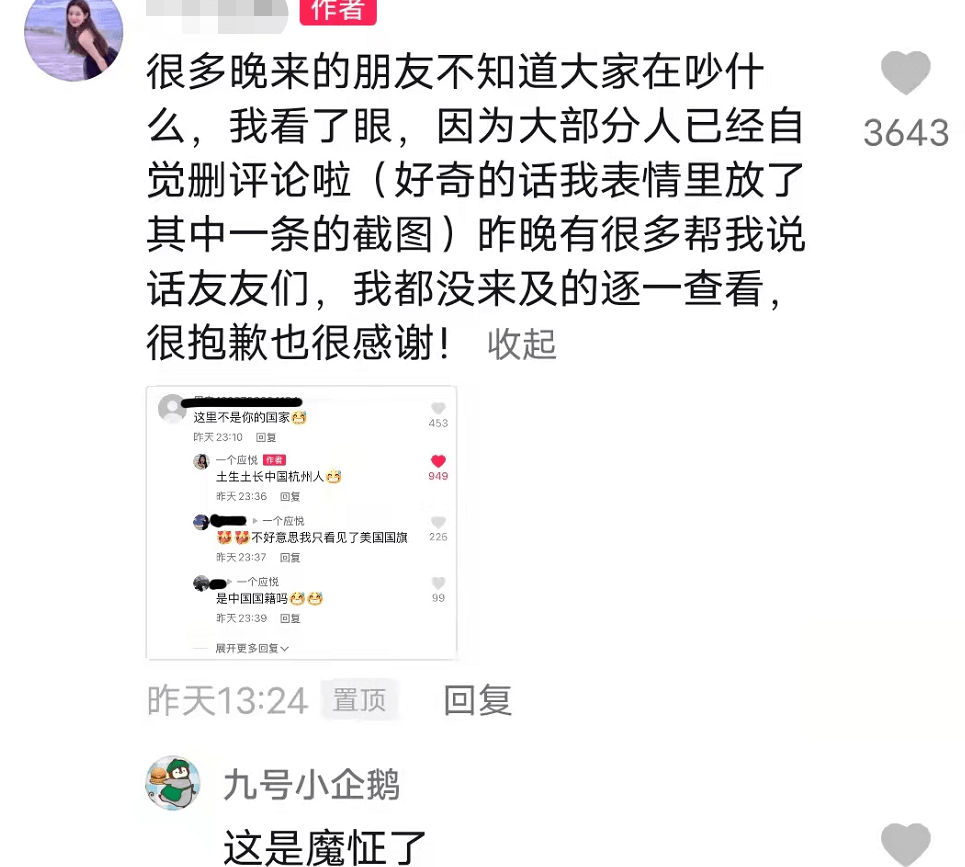Collapse the comment via 收起
Image resolution: width=965 pixels, height=867 pixels.
coord(521,344)
